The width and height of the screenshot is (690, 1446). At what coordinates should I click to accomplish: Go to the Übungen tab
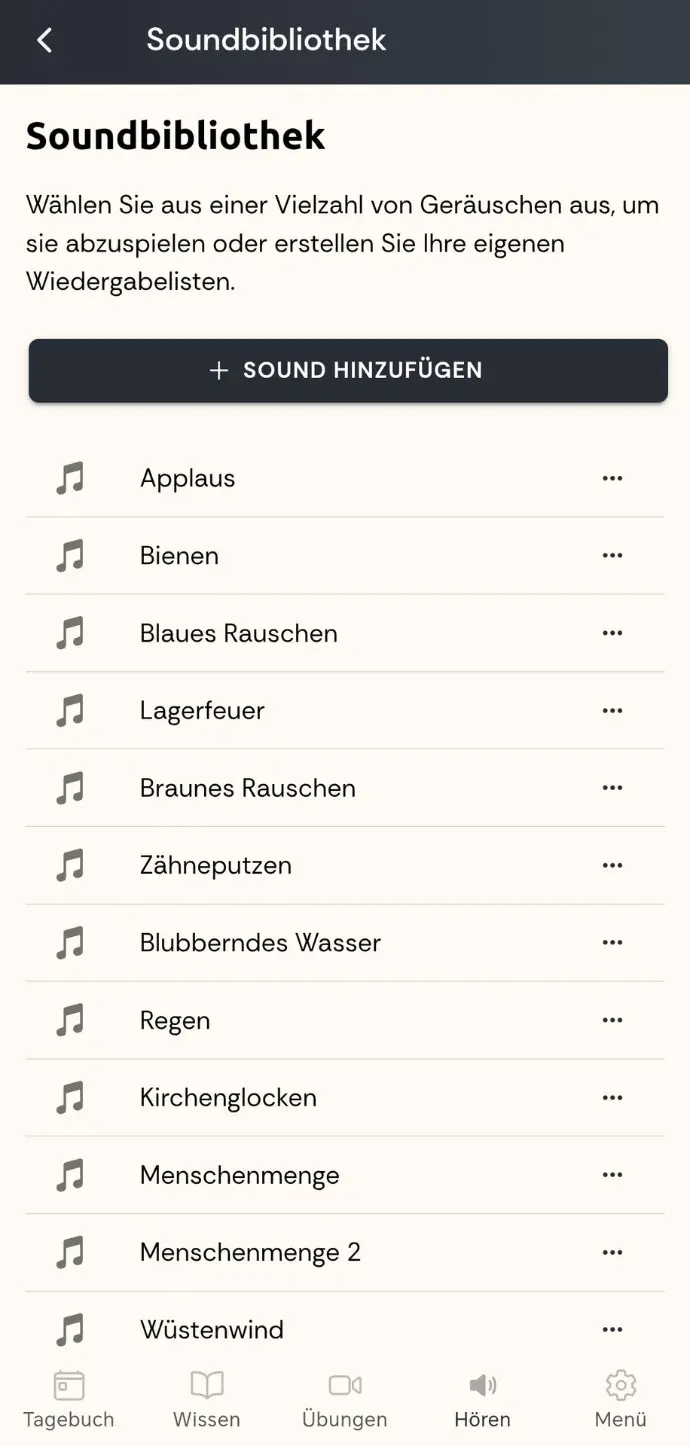click(345, 1400)
